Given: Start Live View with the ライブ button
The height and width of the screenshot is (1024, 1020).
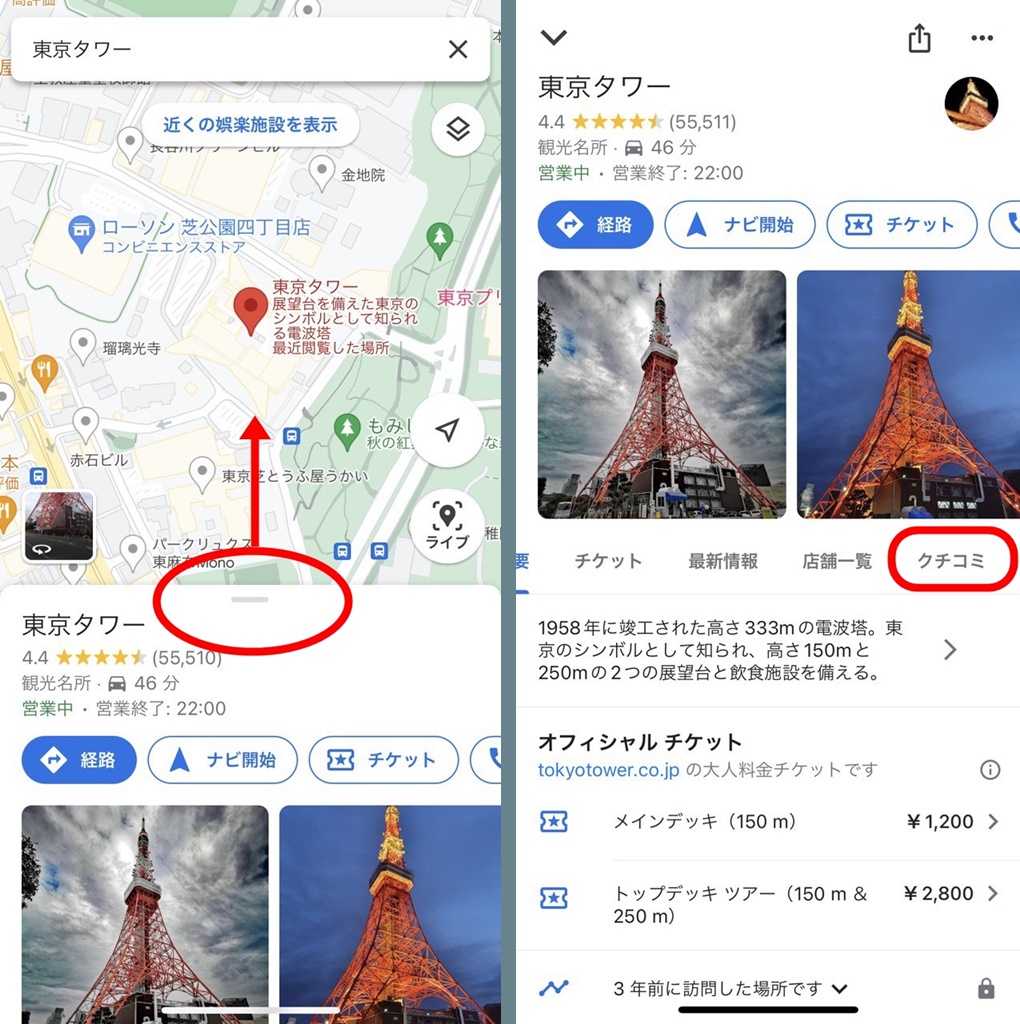Looking at the screenshot, I should pos(447,526).
